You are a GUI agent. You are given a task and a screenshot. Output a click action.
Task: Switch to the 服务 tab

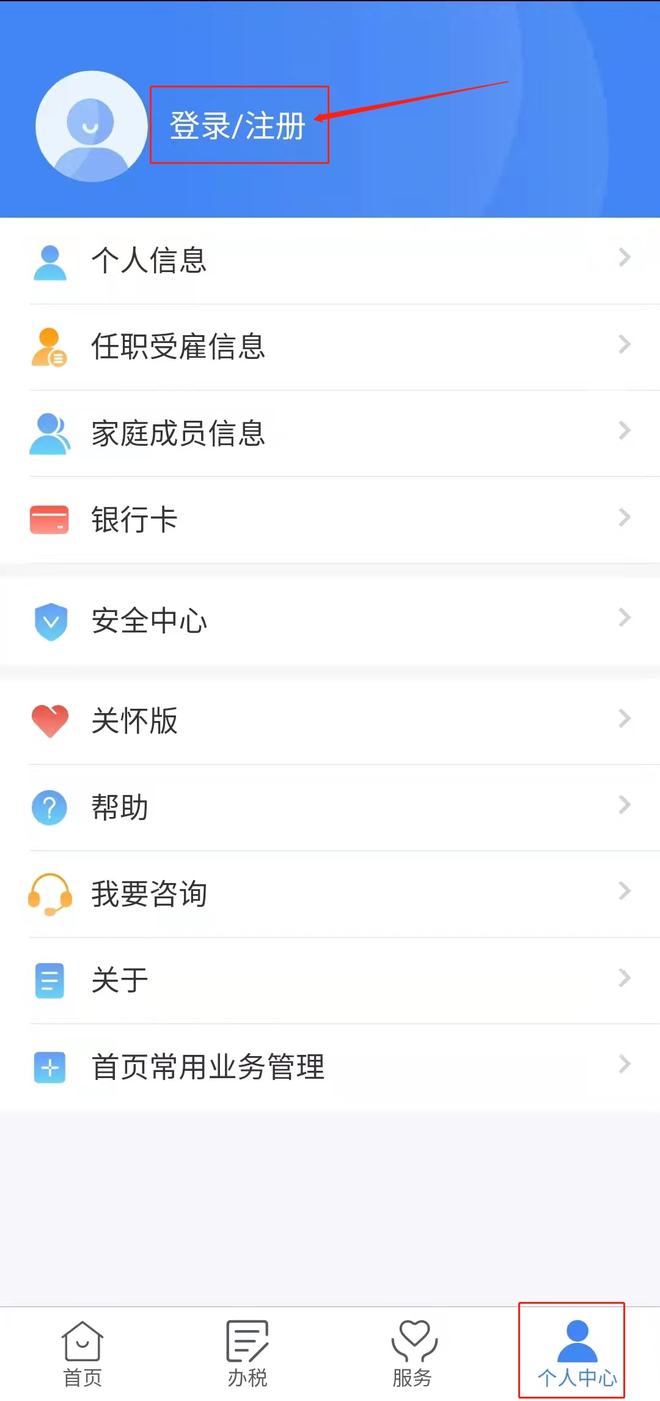coord(412,1355)
